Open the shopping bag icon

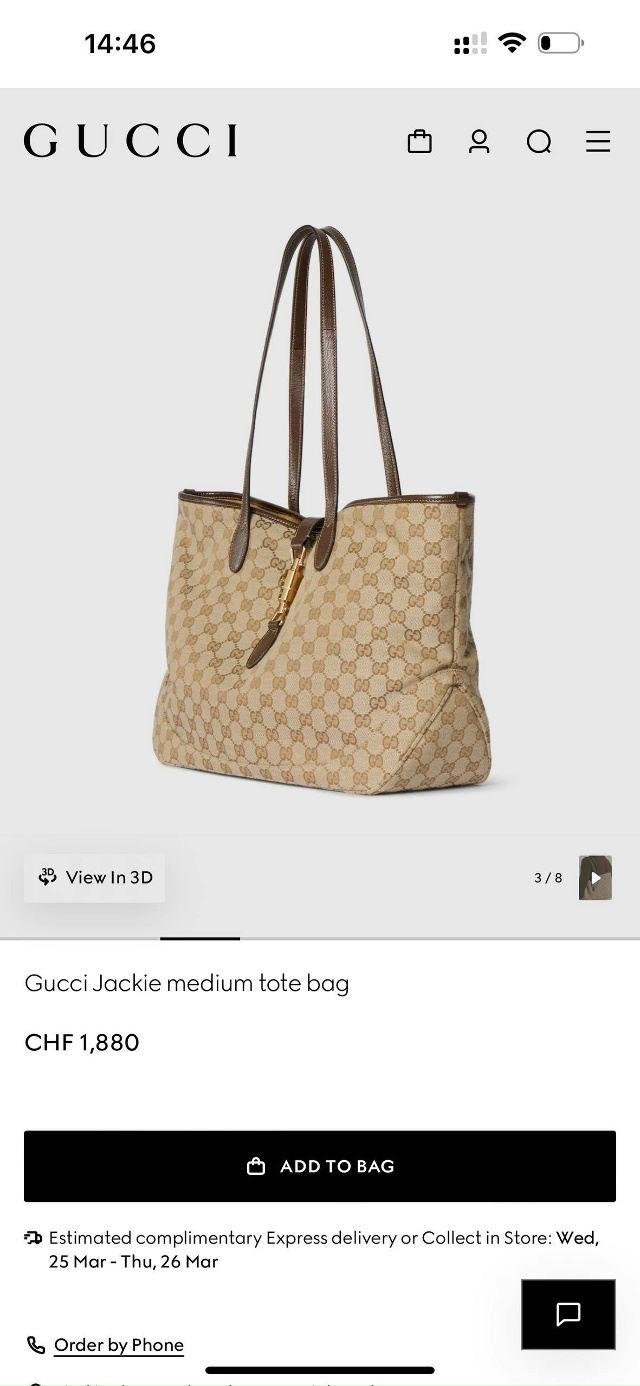[x=420, y=142]
